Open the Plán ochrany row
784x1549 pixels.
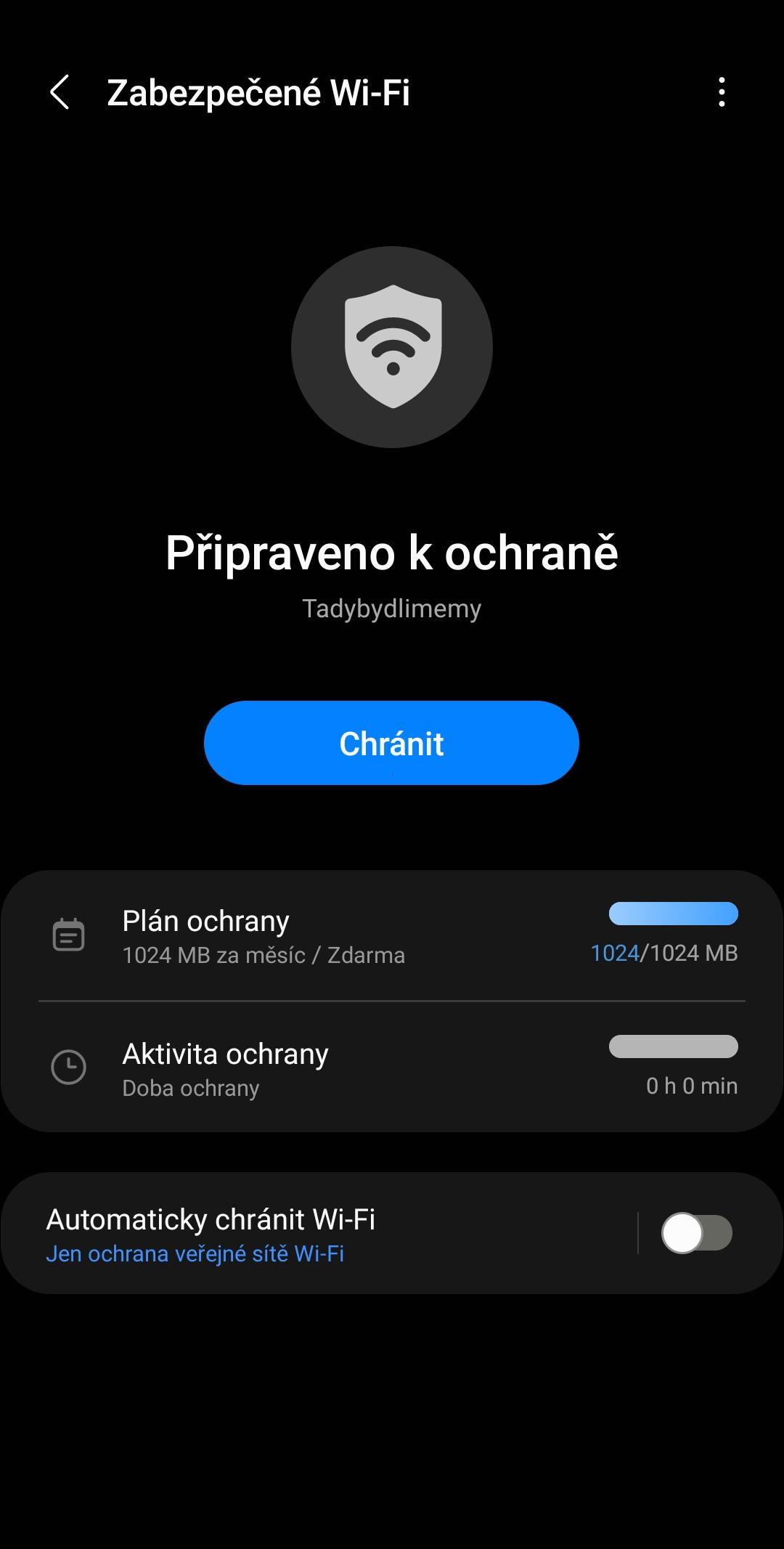click(392, 935)
